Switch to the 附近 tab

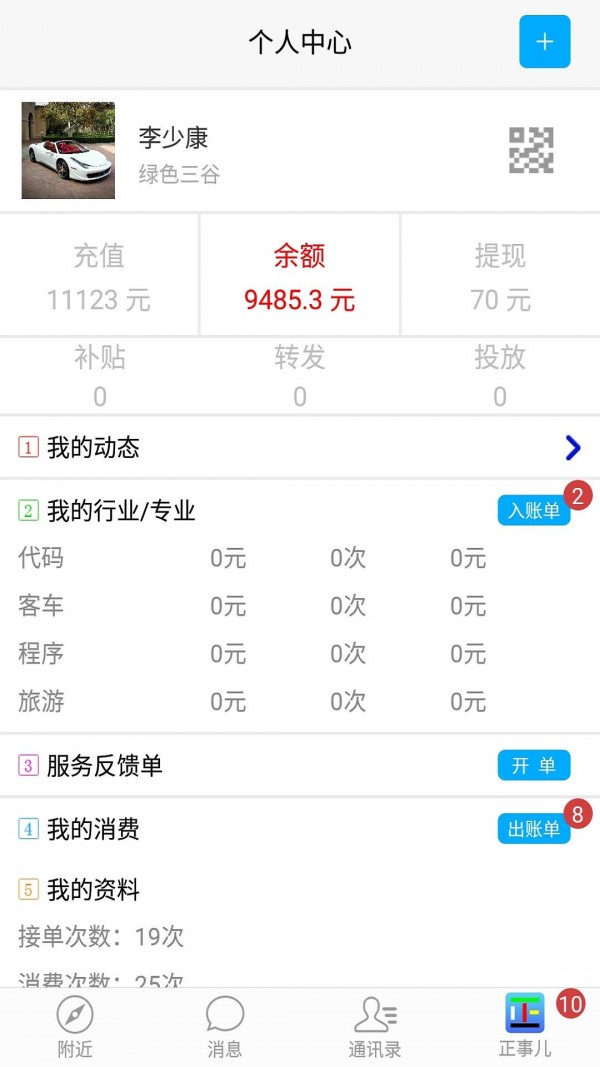pyautogui.click(x=75, y=1028)
